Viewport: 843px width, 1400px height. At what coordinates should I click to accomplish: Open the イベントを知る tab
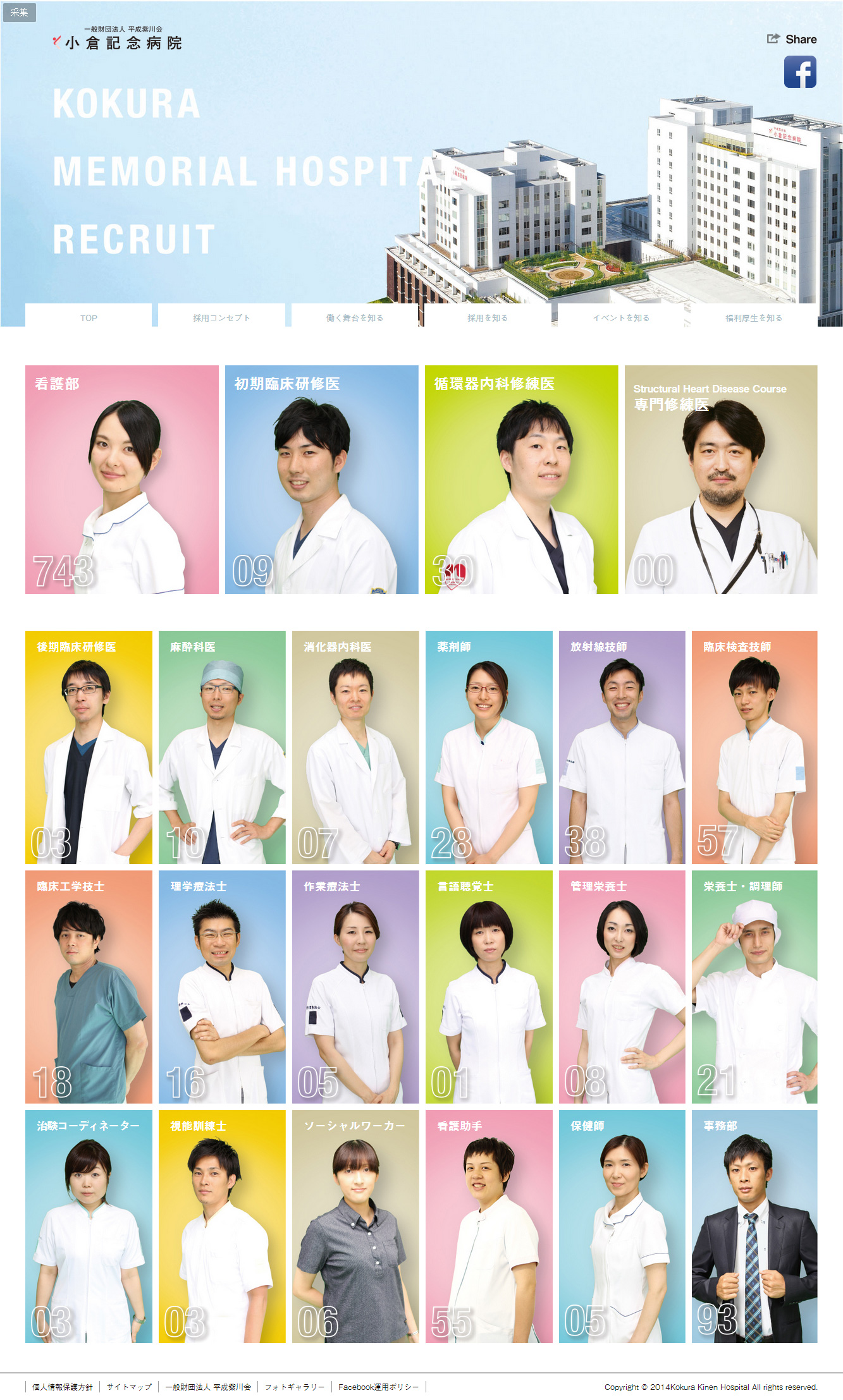620,317
